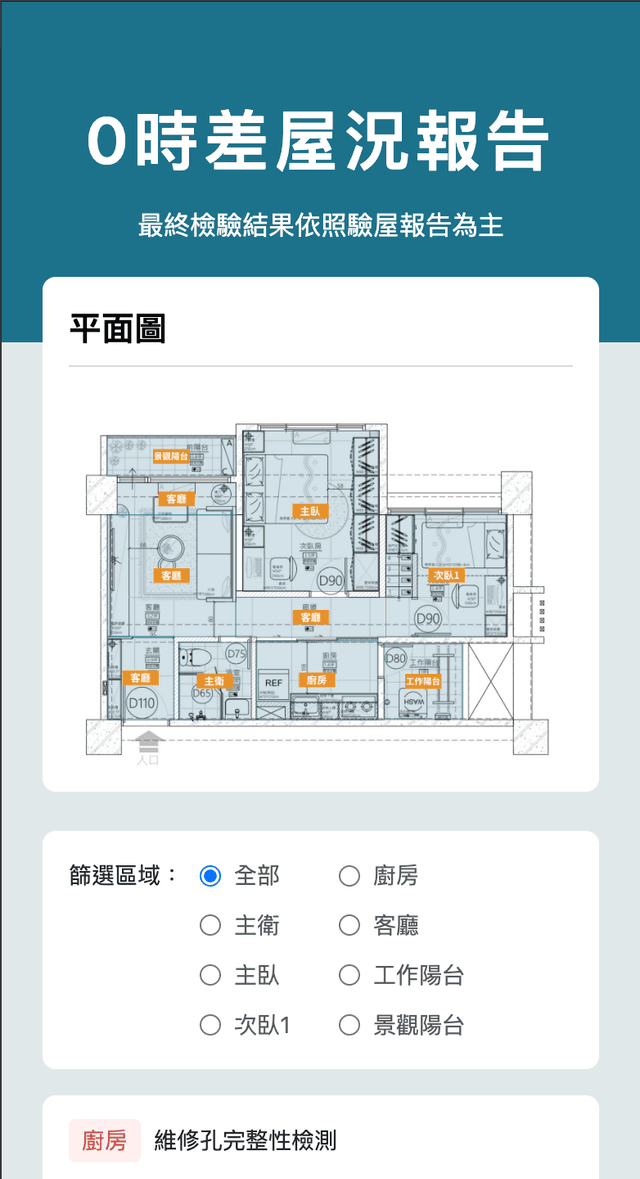This screenshot has height=1179, width=640.
Task: Select the 景觀陽台 radio option
Action: (x=349, y=1025)
